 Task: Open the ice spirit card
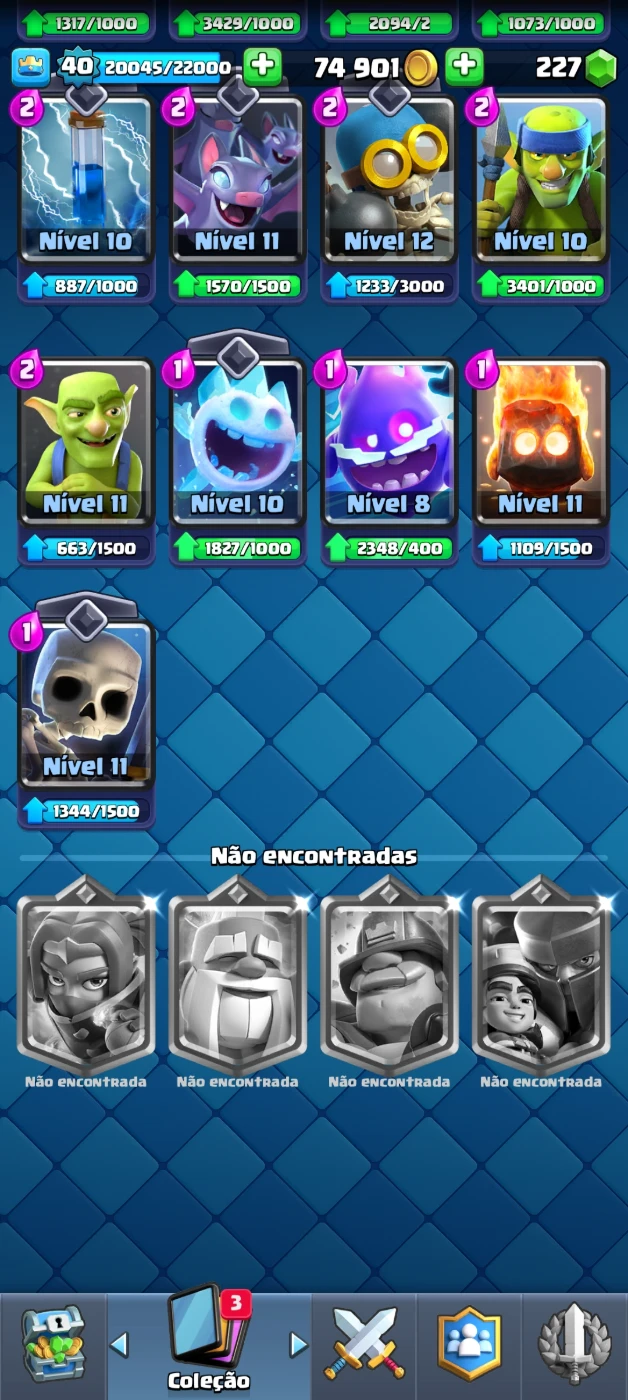tap(237, 442)
